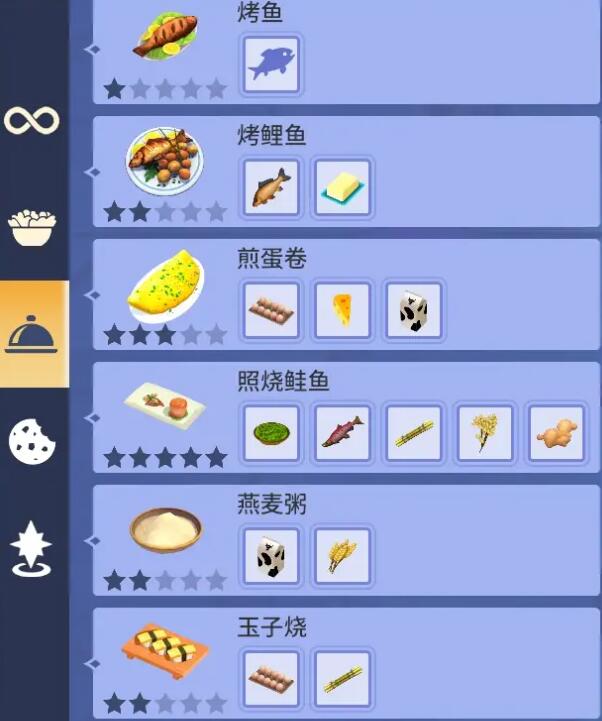The width and height of the screenshot is (602, 721).
Task: Tap the fish ingredient in 烤鱼
Action: 271,64
